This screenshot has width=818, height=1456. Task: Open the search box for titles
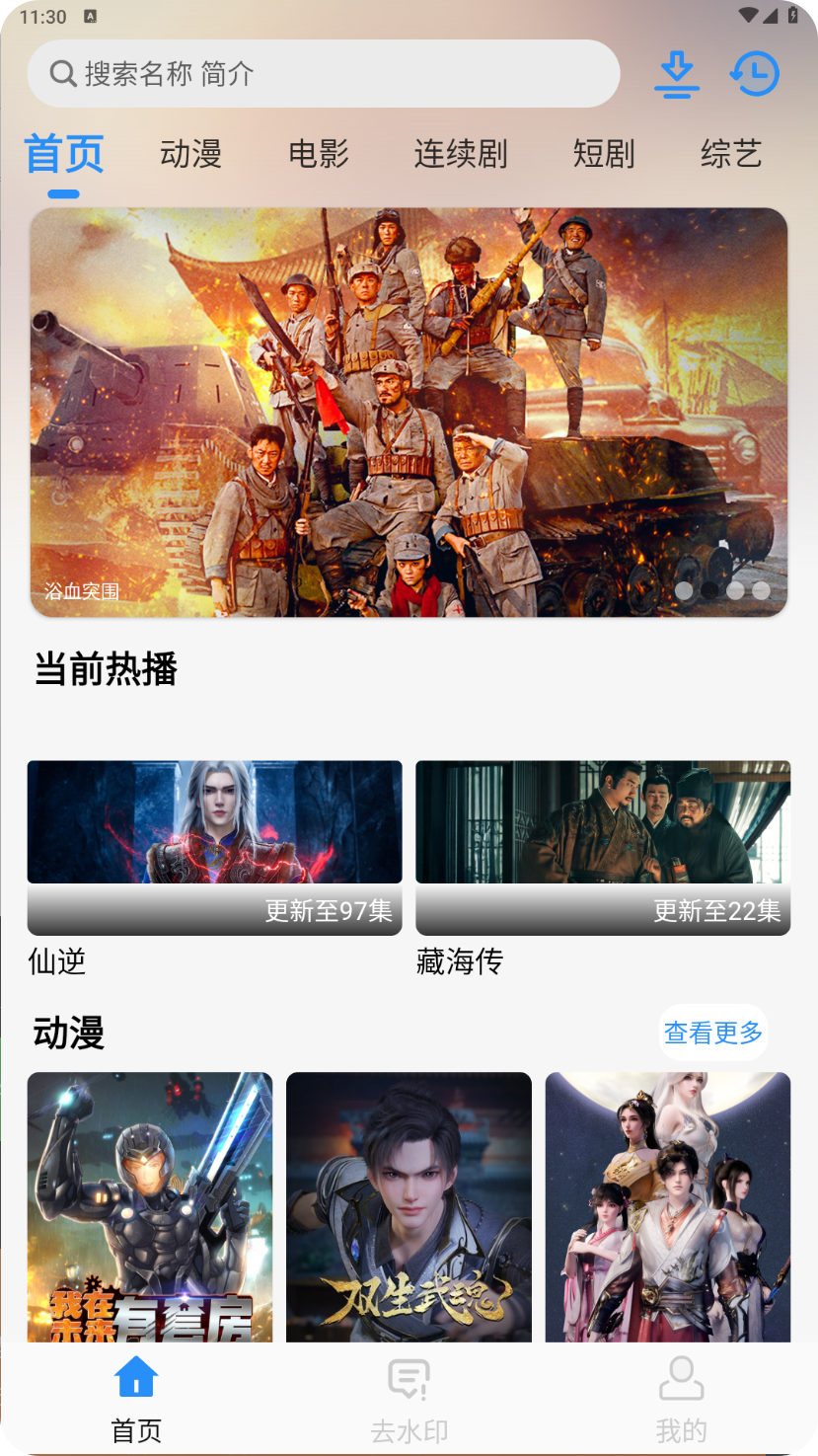324,74
